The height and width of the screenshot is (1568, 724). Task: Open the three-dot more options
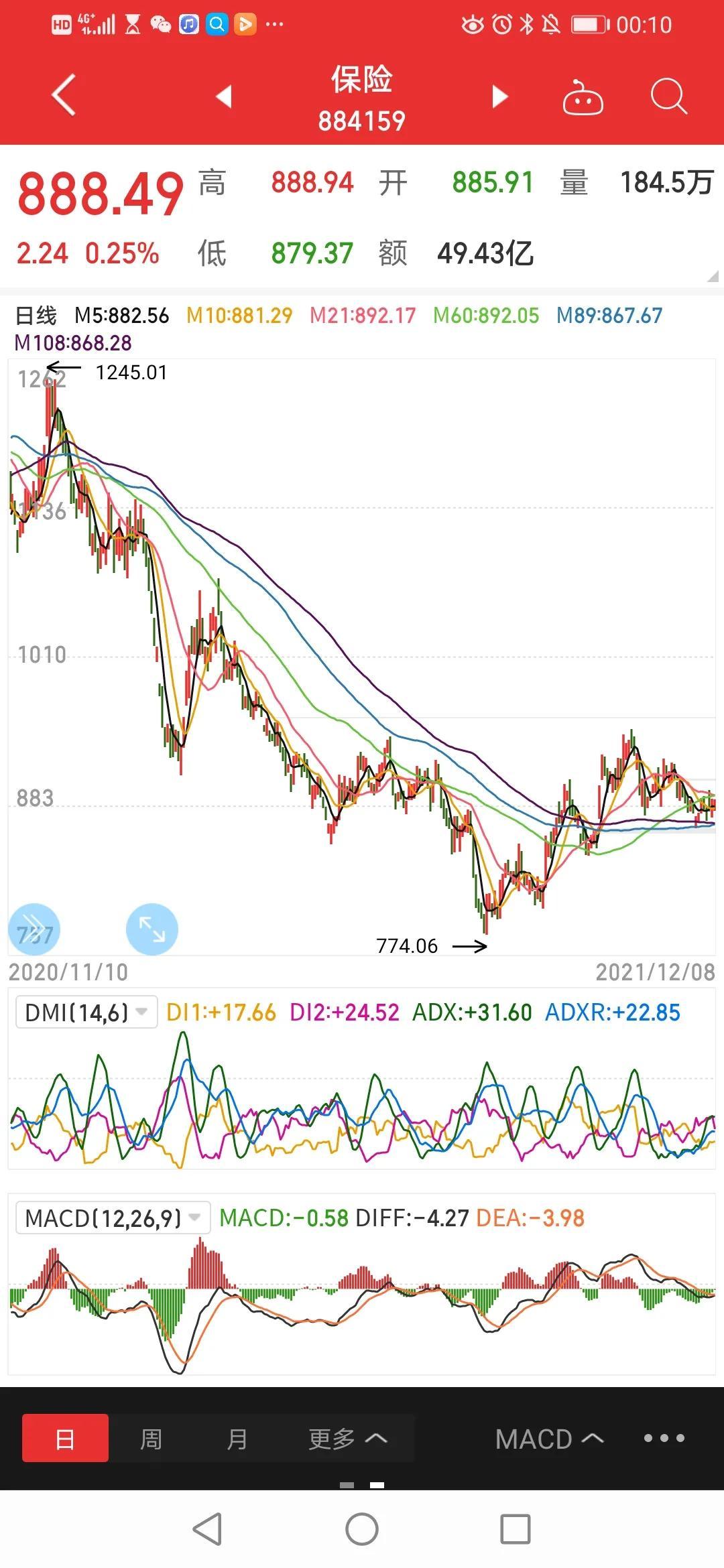[664, 1438]
